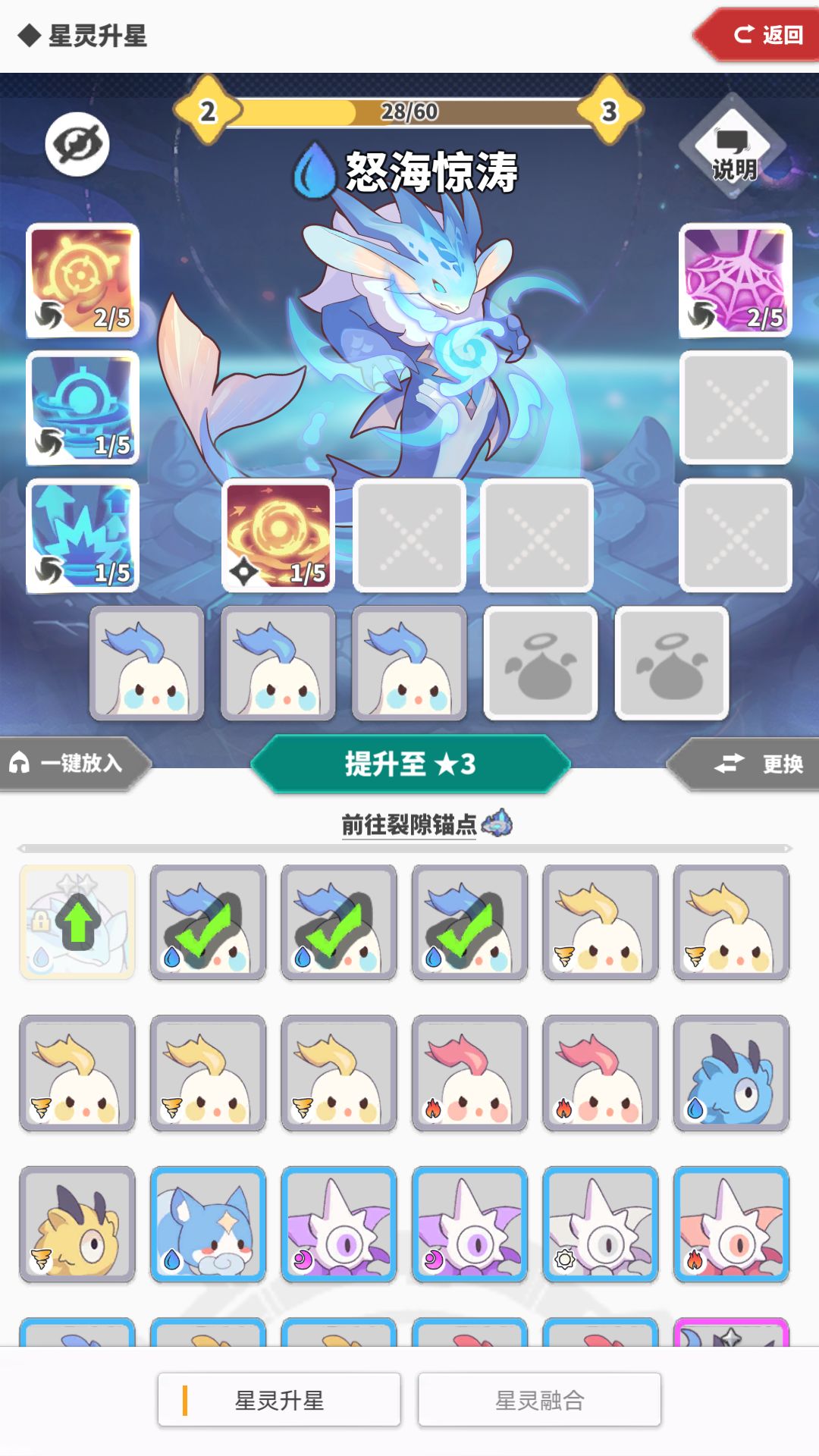Select the orange vortex skill at 1/5
The height and width of the screenshot is (1456, 819).
click(276, 535)
